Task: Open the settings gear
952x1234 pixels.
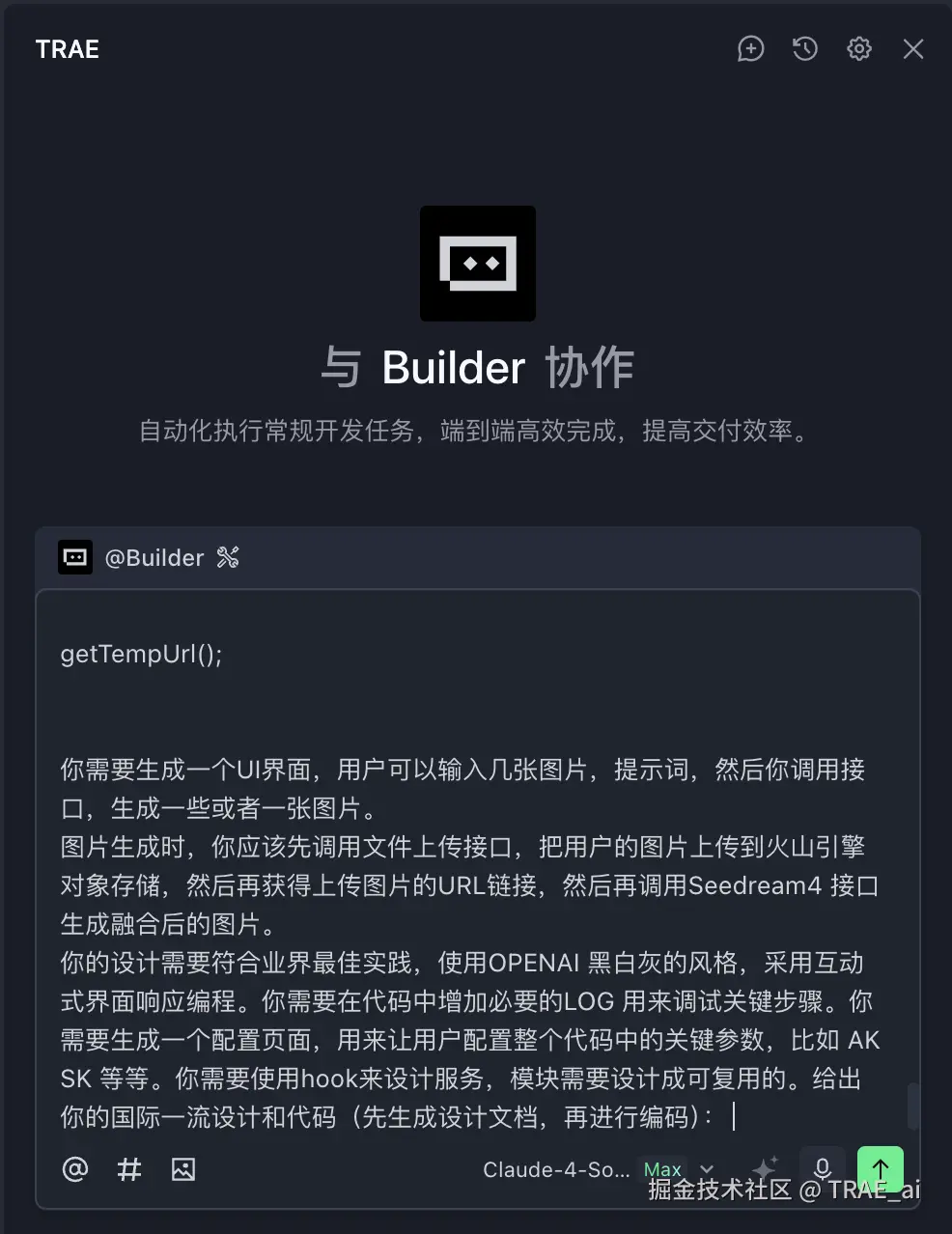Action: tap(859, 49)
